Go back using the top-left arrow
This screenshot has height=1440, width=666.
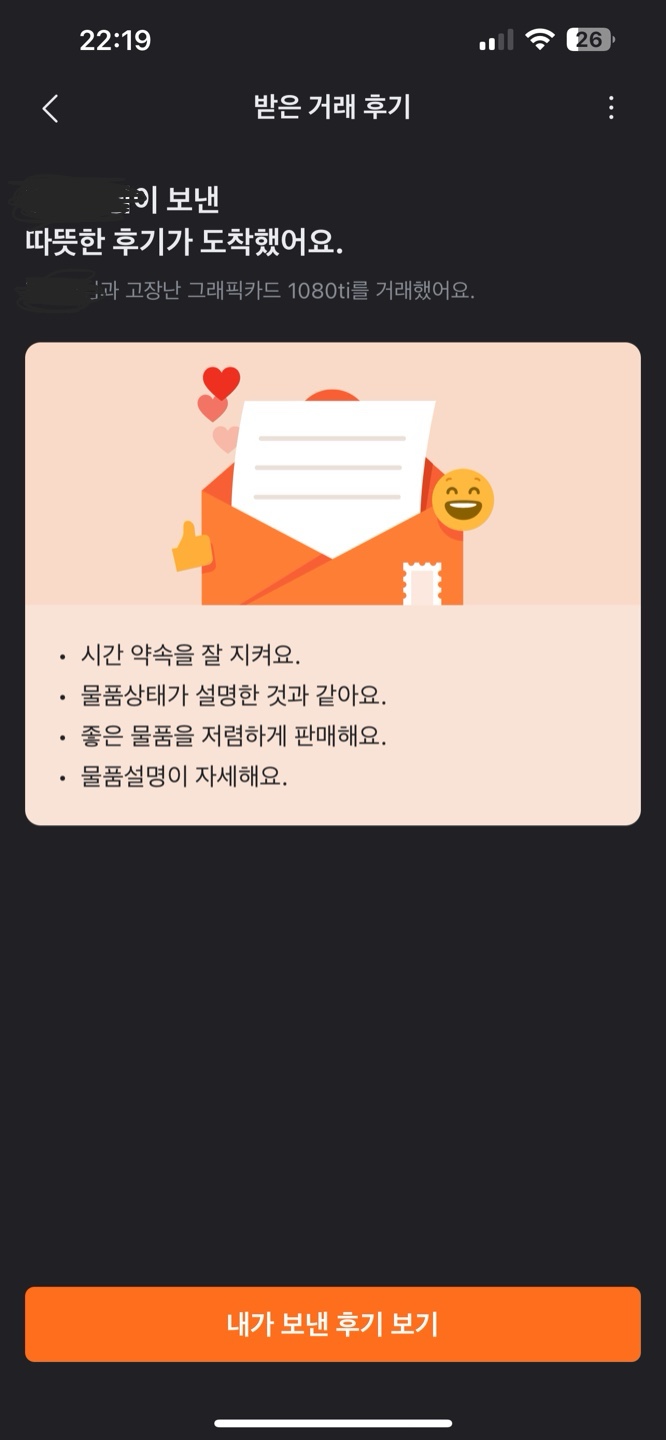click(50, 108)
